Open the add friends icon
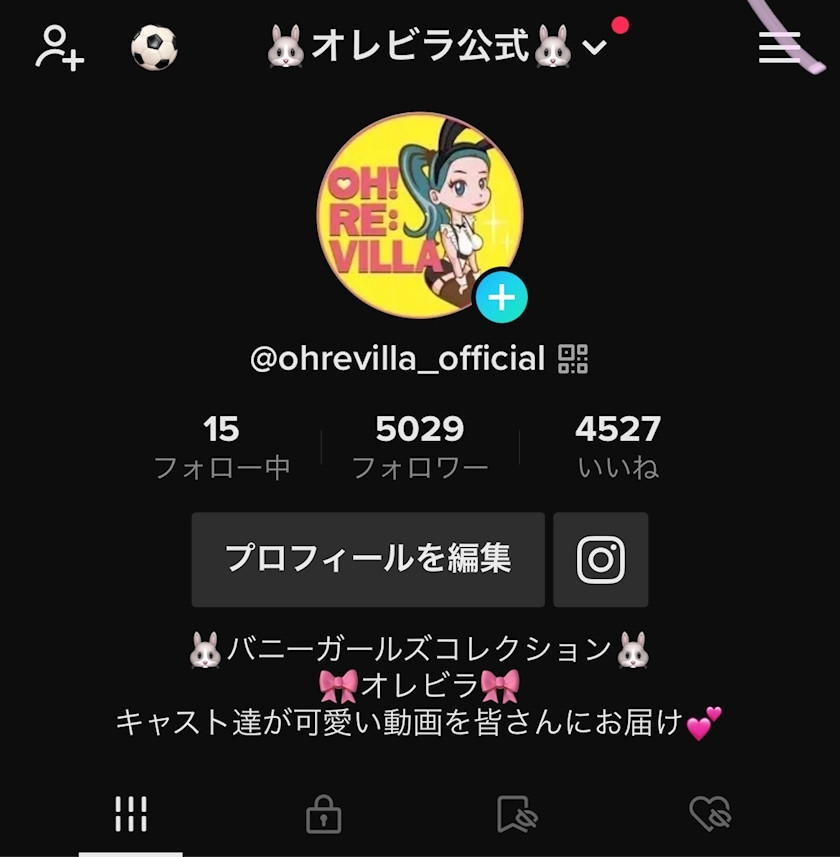This screenshot has height=857, width=840. (59, 47)
